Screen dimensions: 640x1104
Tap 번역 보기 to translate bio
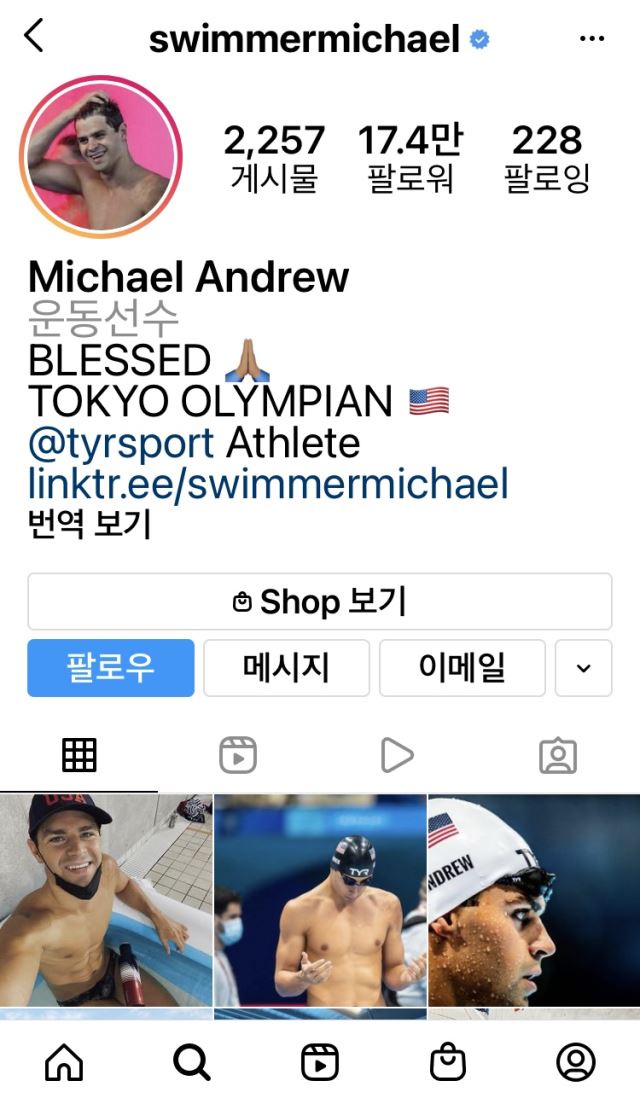click(90, 523)
